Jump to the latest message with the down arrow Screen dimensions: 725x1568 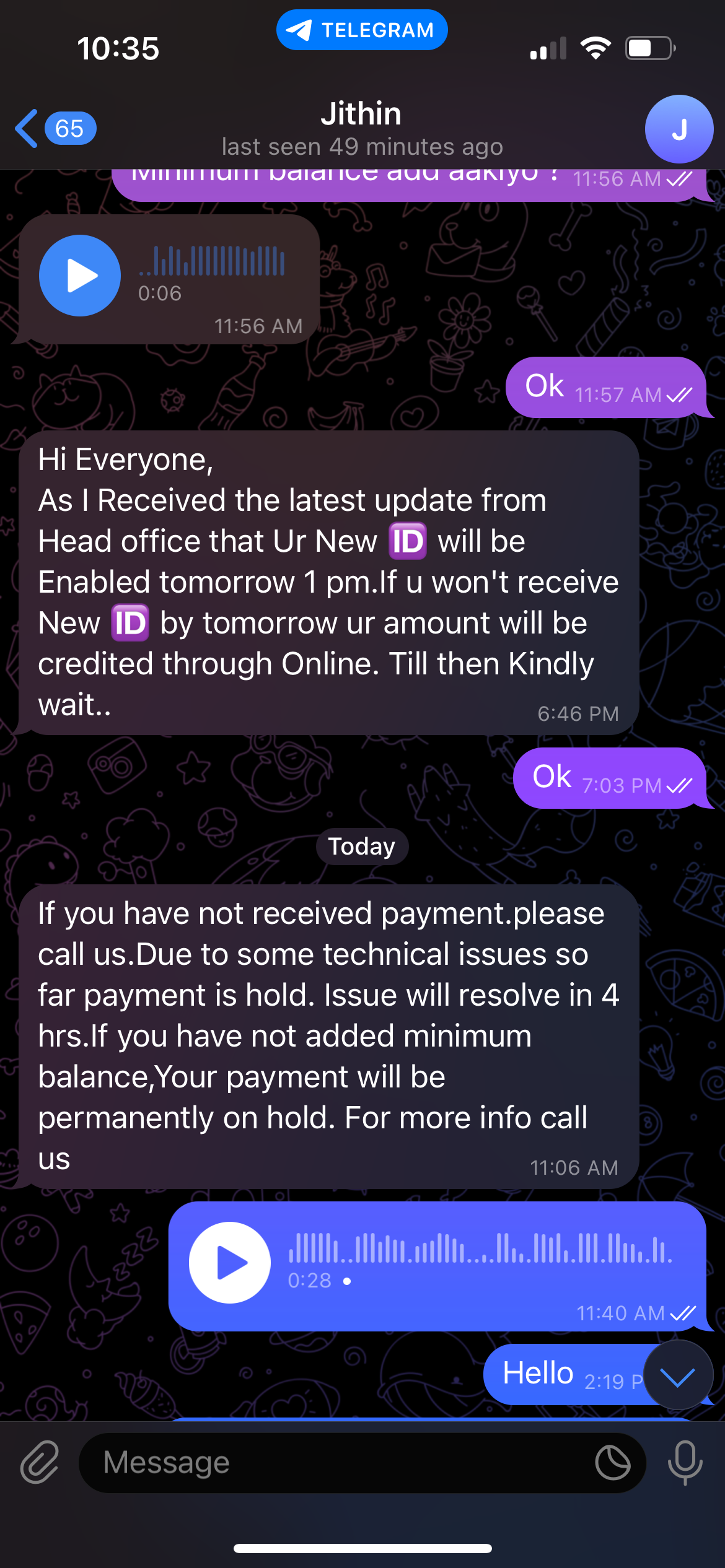click(x=678, y=1376)
